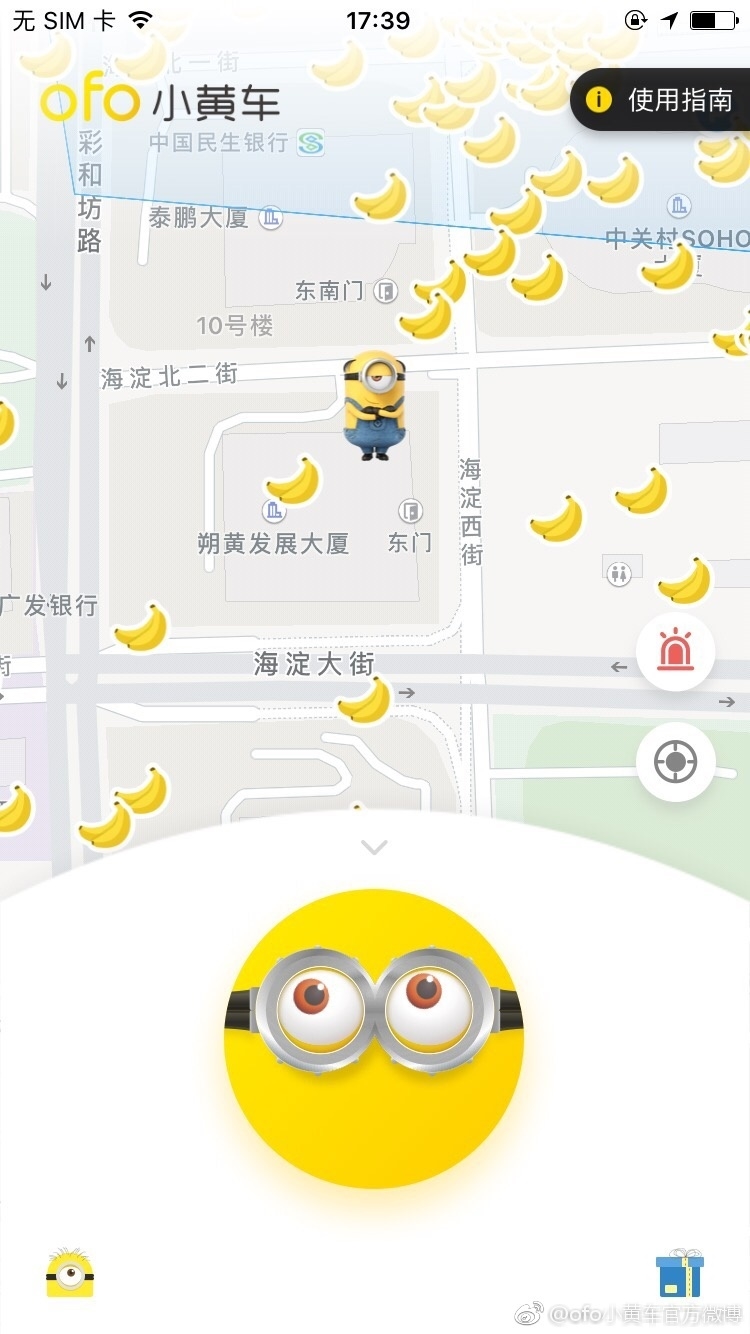
Task: Select the banana marker on 海淀大街
Action: point(365,700)
